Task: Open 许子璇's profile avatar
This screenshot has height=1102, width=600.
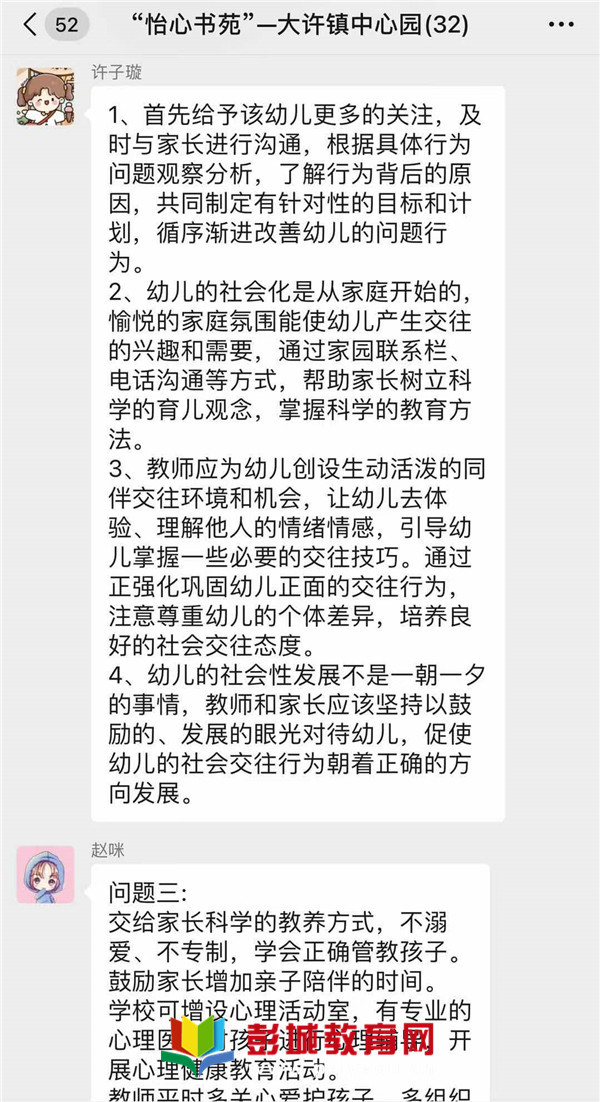Action: [46, 97]
